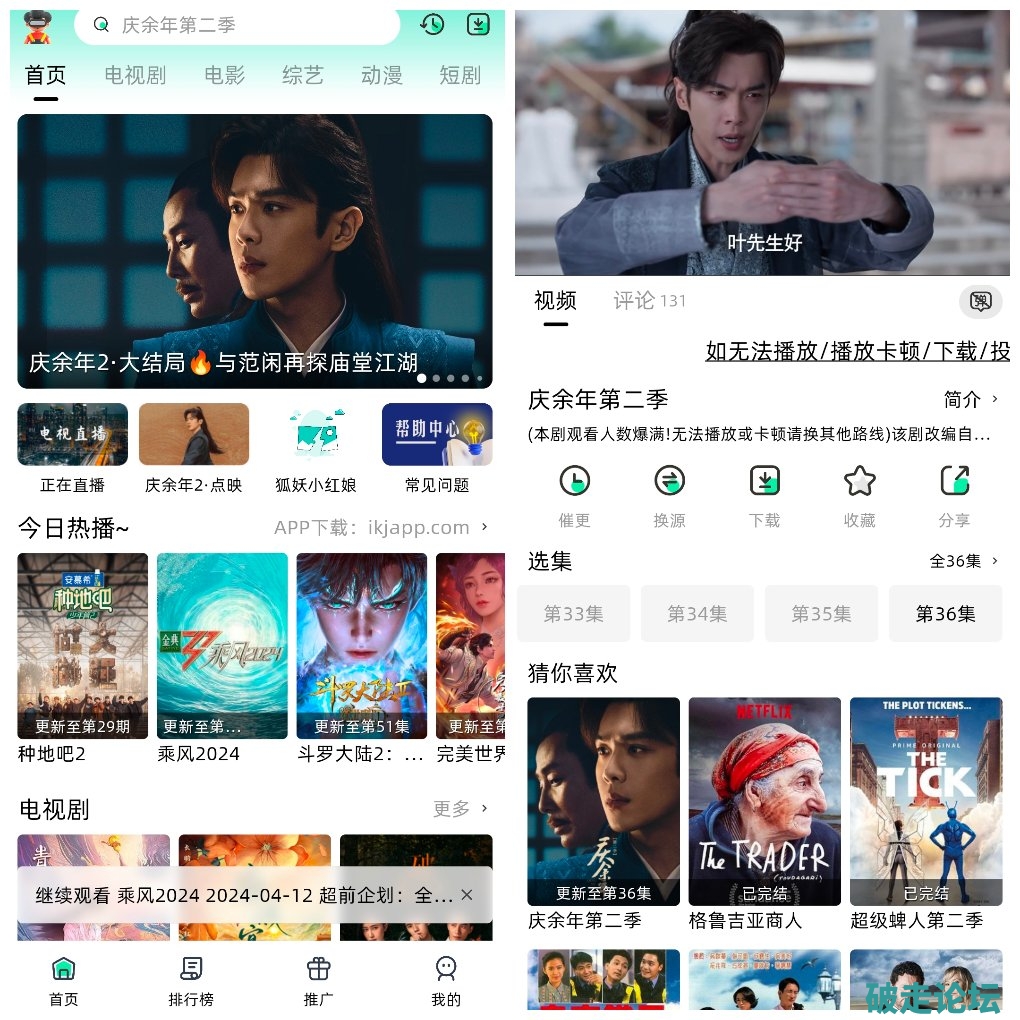Viewport: 1020px width, 1020px height.
Task: Tap the 催更 icon
Action: point(574,493)
